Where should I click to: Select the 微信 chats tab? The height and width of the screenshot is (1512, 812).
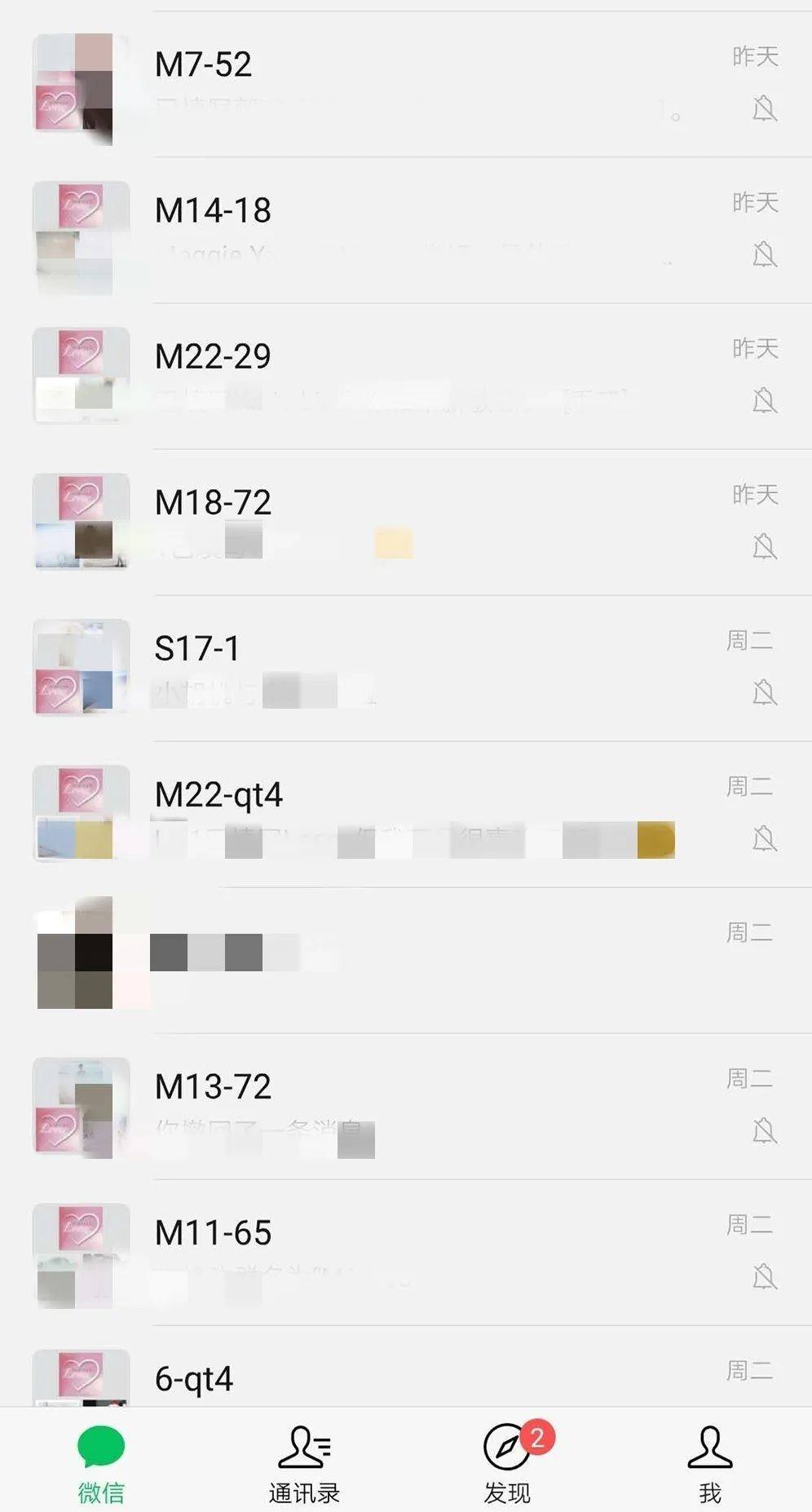pos(101,1463)
